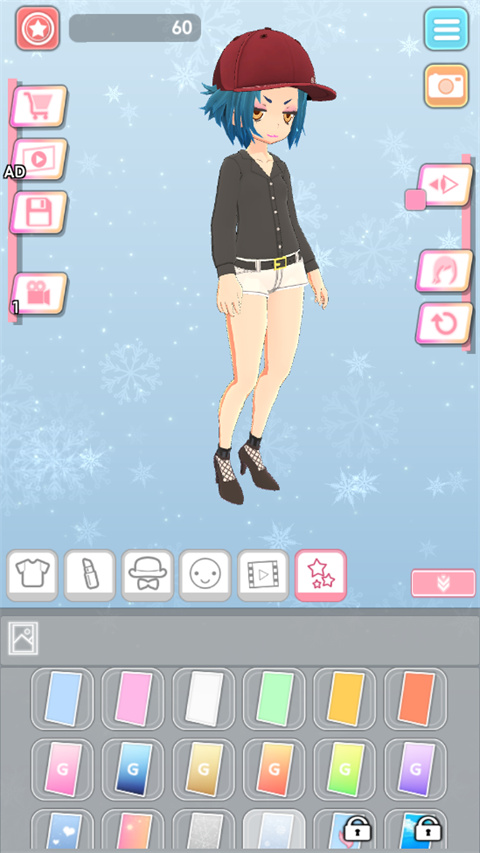Tap the flip mirror button
480x853 pixels.
click(445, 186)
